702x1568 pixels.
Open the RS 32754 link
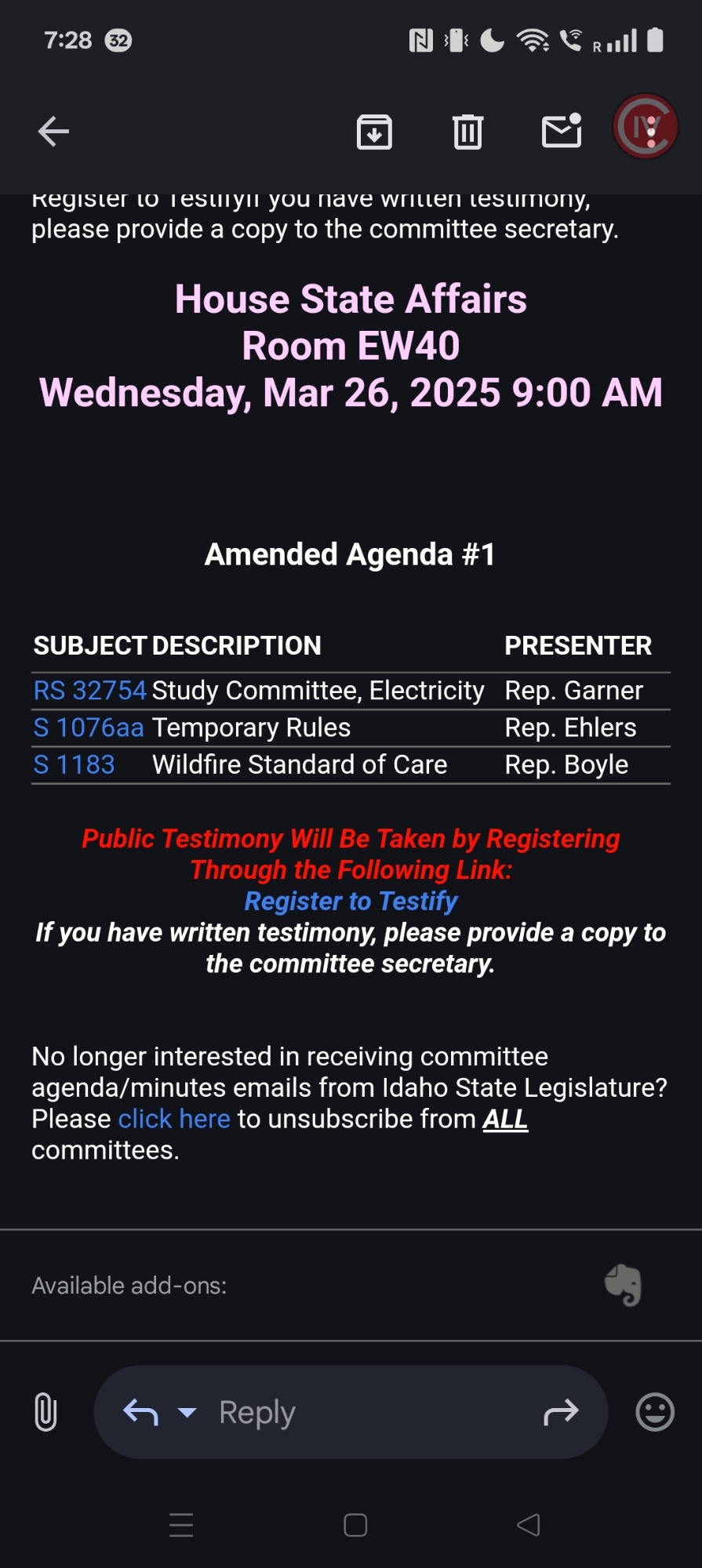click(89, 691)
